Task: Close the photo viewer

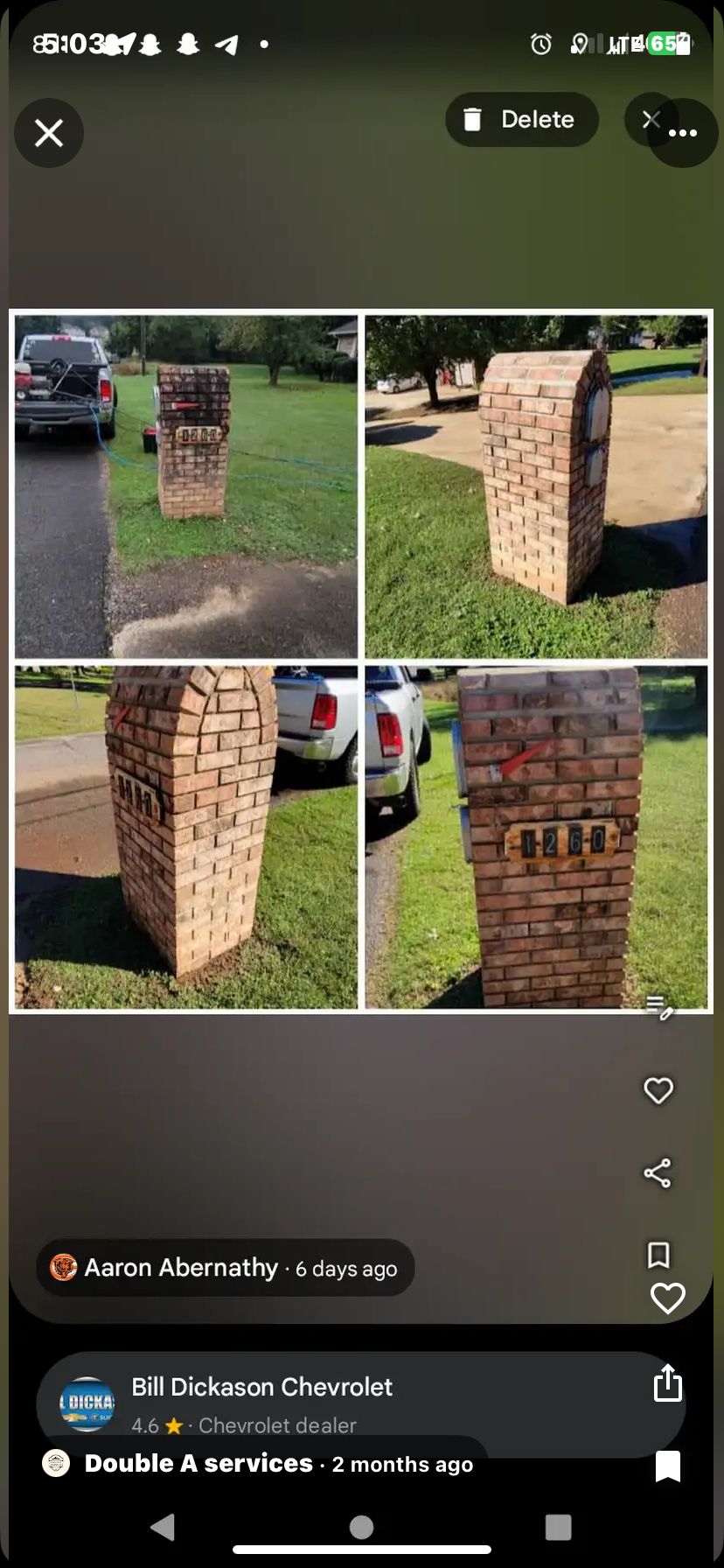Action: click(x=49, y=133)
